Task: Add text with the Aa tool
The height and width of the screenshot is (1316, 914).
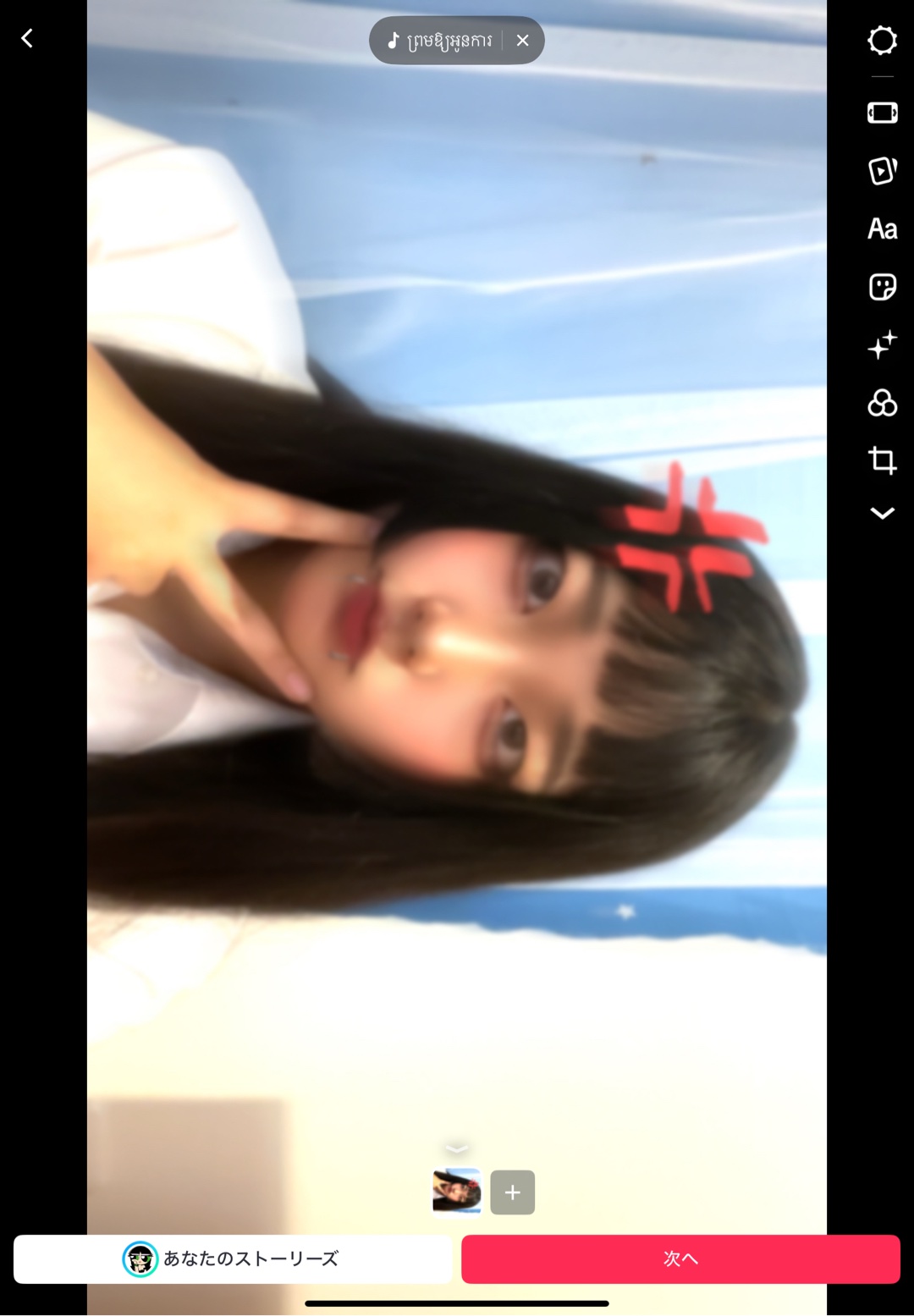Action: [x=882, y=229]
